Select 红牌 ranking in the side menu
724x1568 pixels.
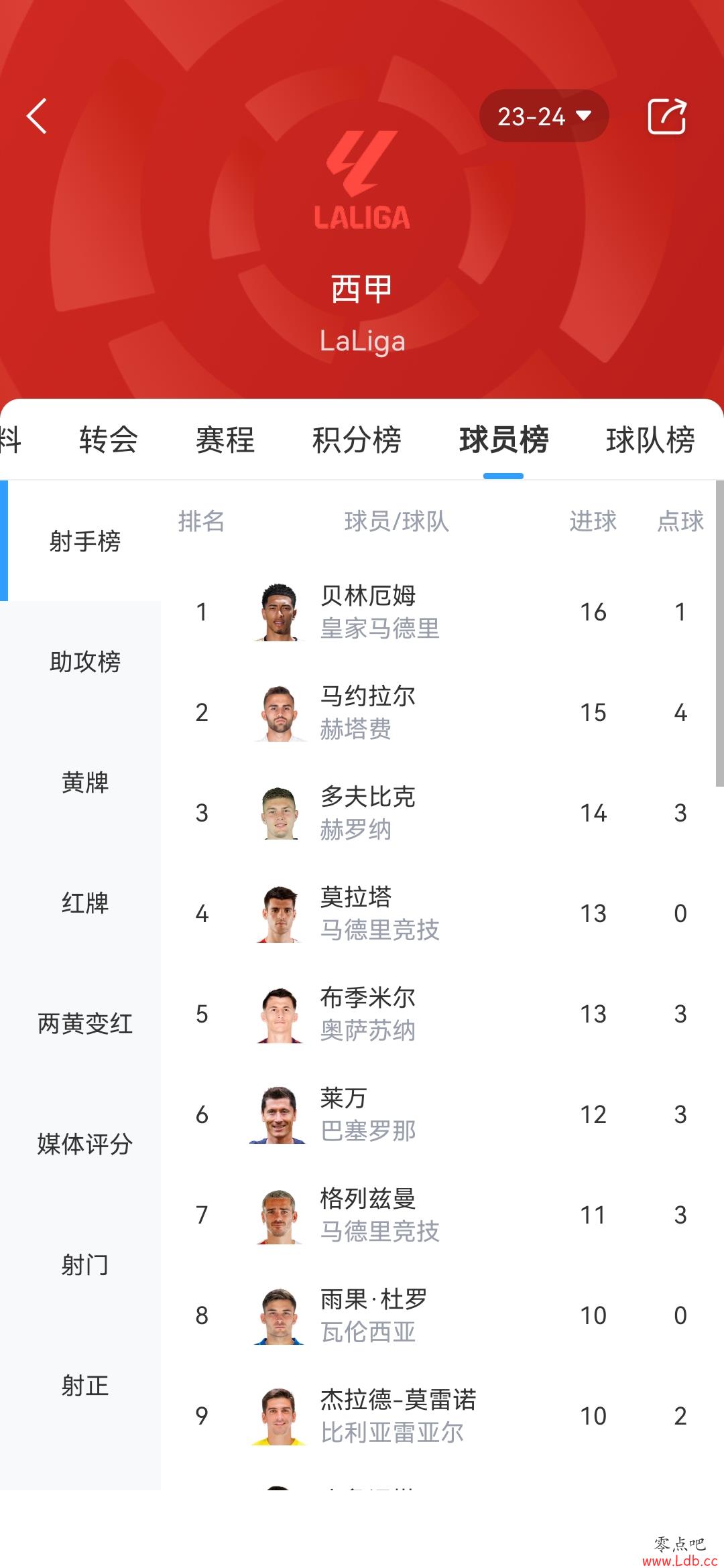[x=84, y=903]
